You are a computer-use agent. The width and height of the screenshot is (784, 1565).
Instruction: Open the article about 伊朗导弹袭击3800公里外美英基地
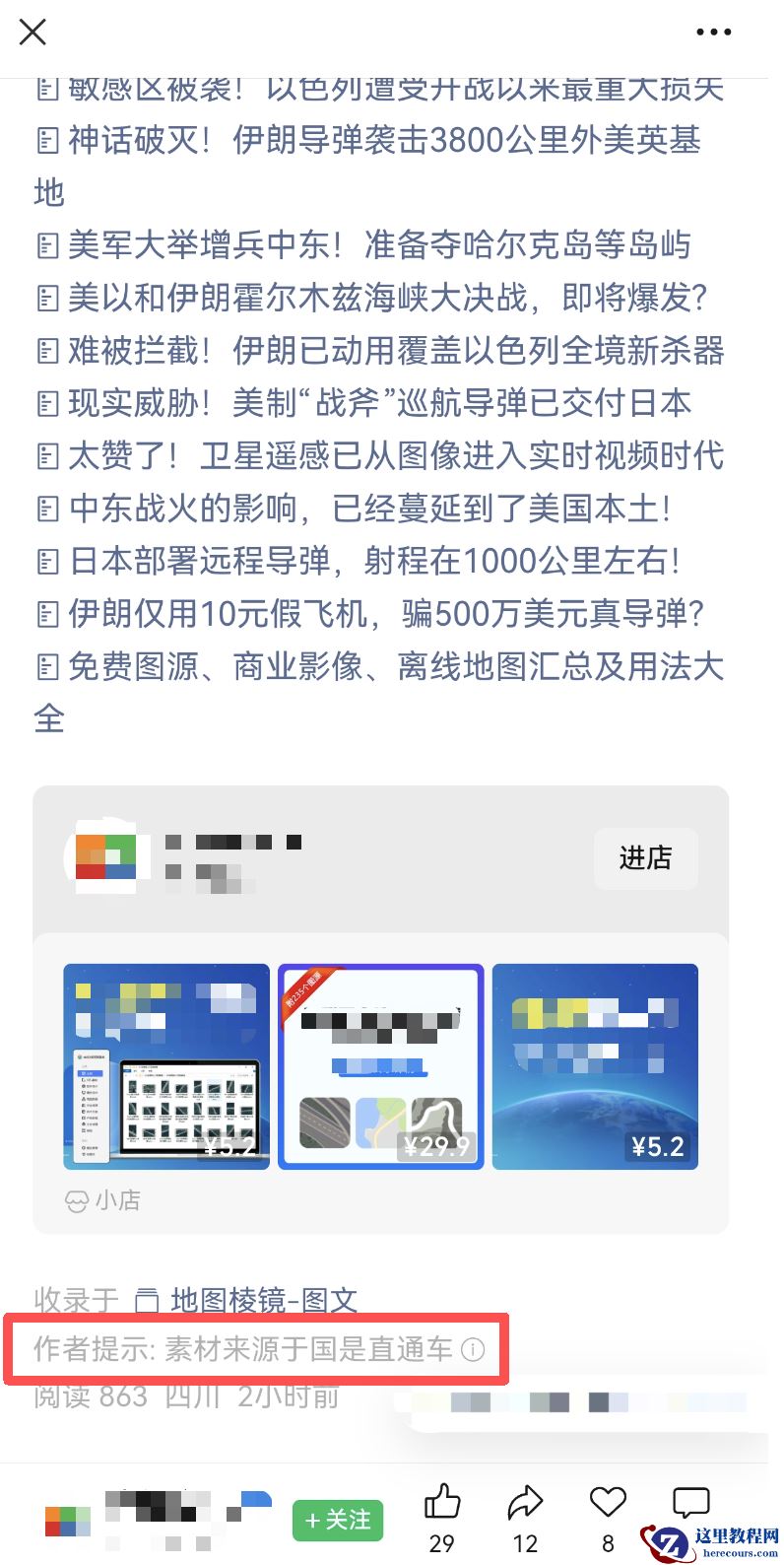pos(384,142)
